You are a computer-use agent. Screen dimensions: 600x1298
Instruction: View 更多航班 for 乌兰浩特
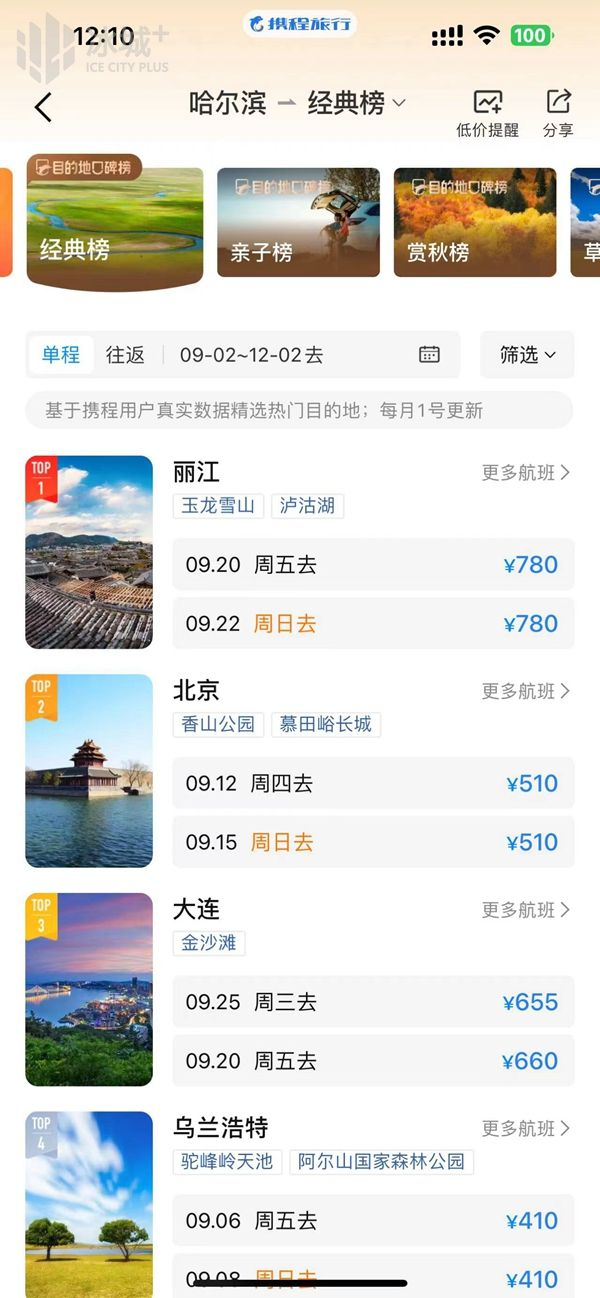tap(525, 1129)
